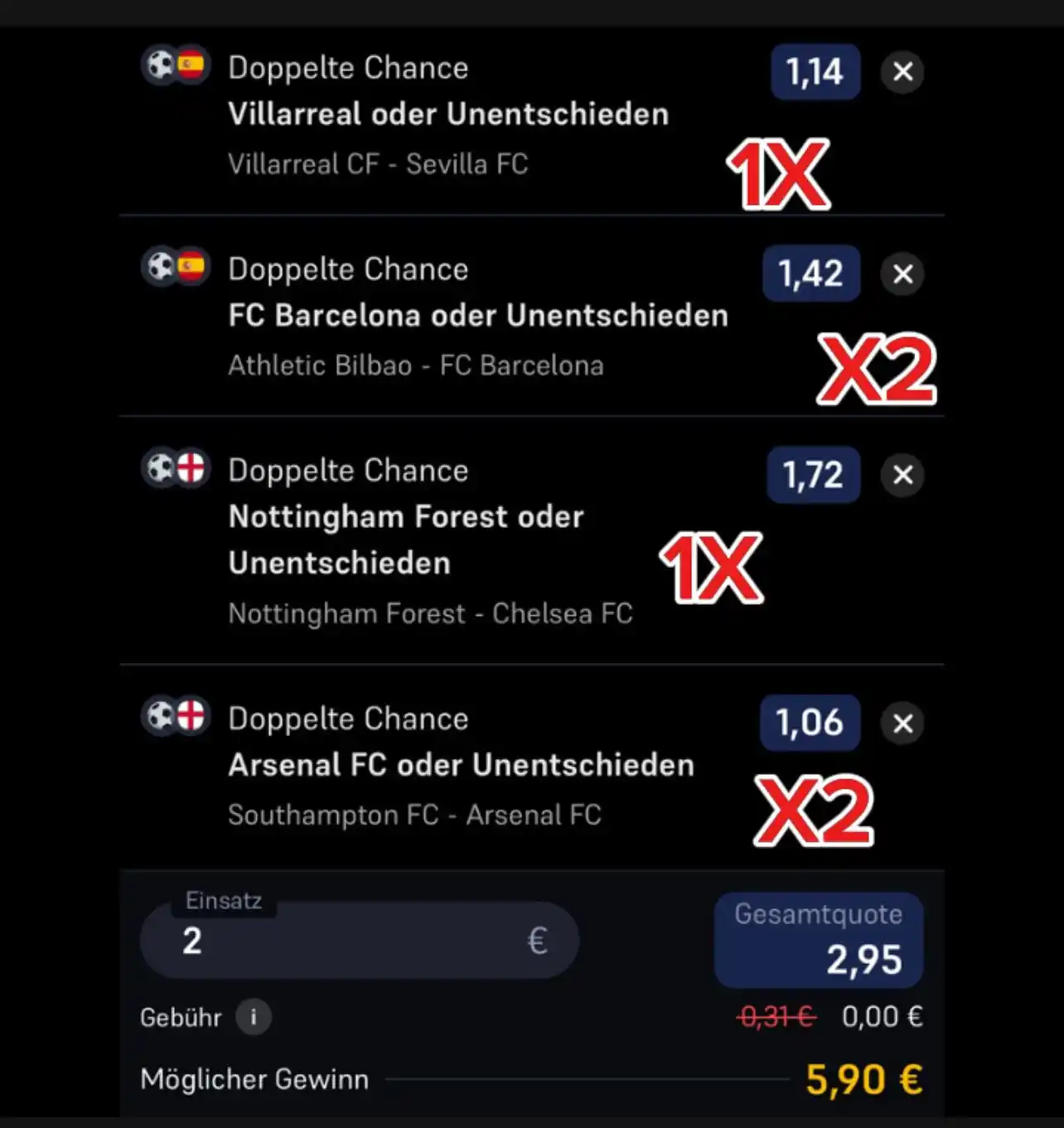This screenshot has height=1128, width=1064.
Task: Remove the FC Barcelona oder Unentschieden bet
Action: click(902, 274)
